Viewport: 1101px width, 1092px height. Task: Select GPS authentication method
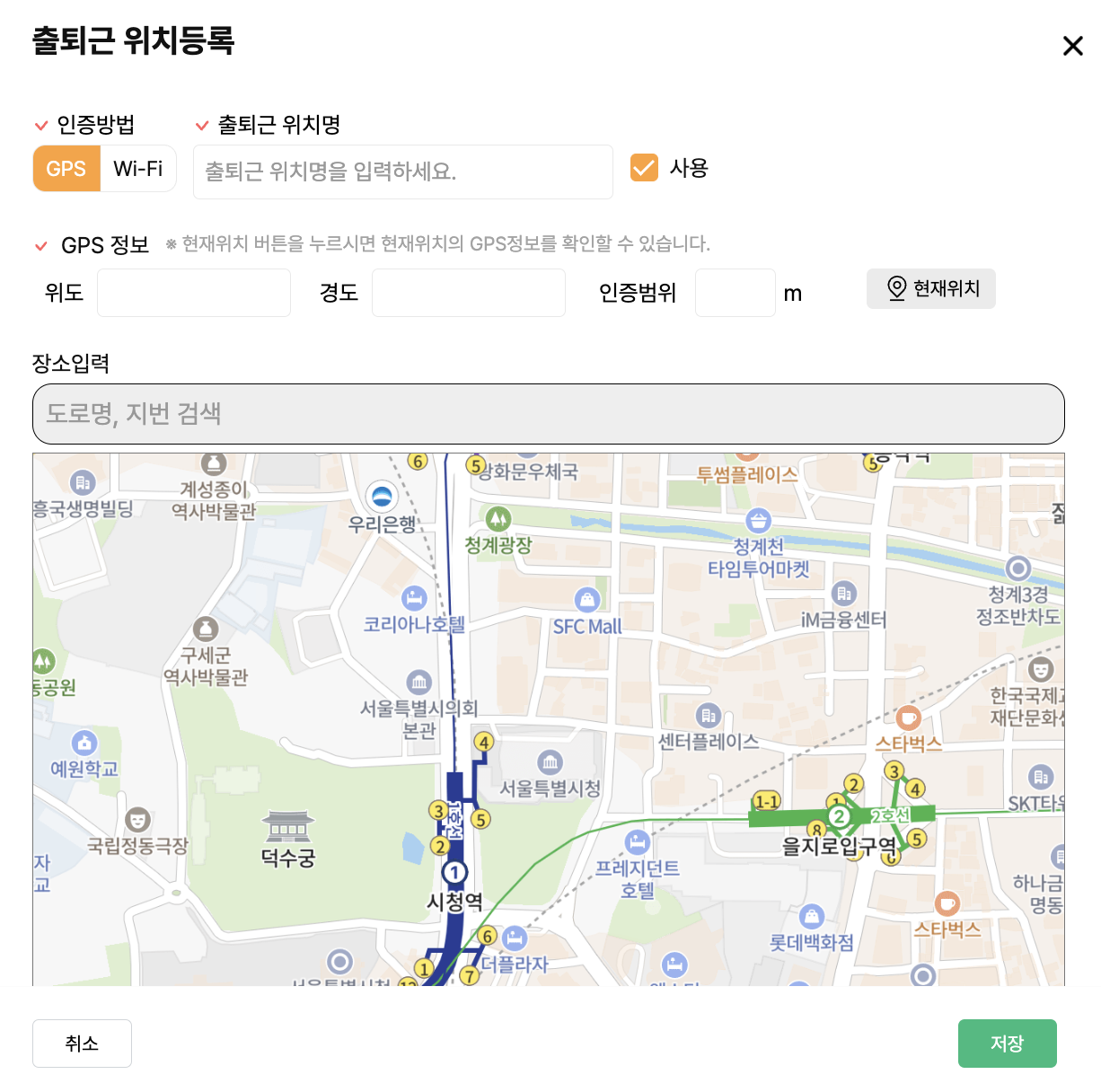(66, 169)
